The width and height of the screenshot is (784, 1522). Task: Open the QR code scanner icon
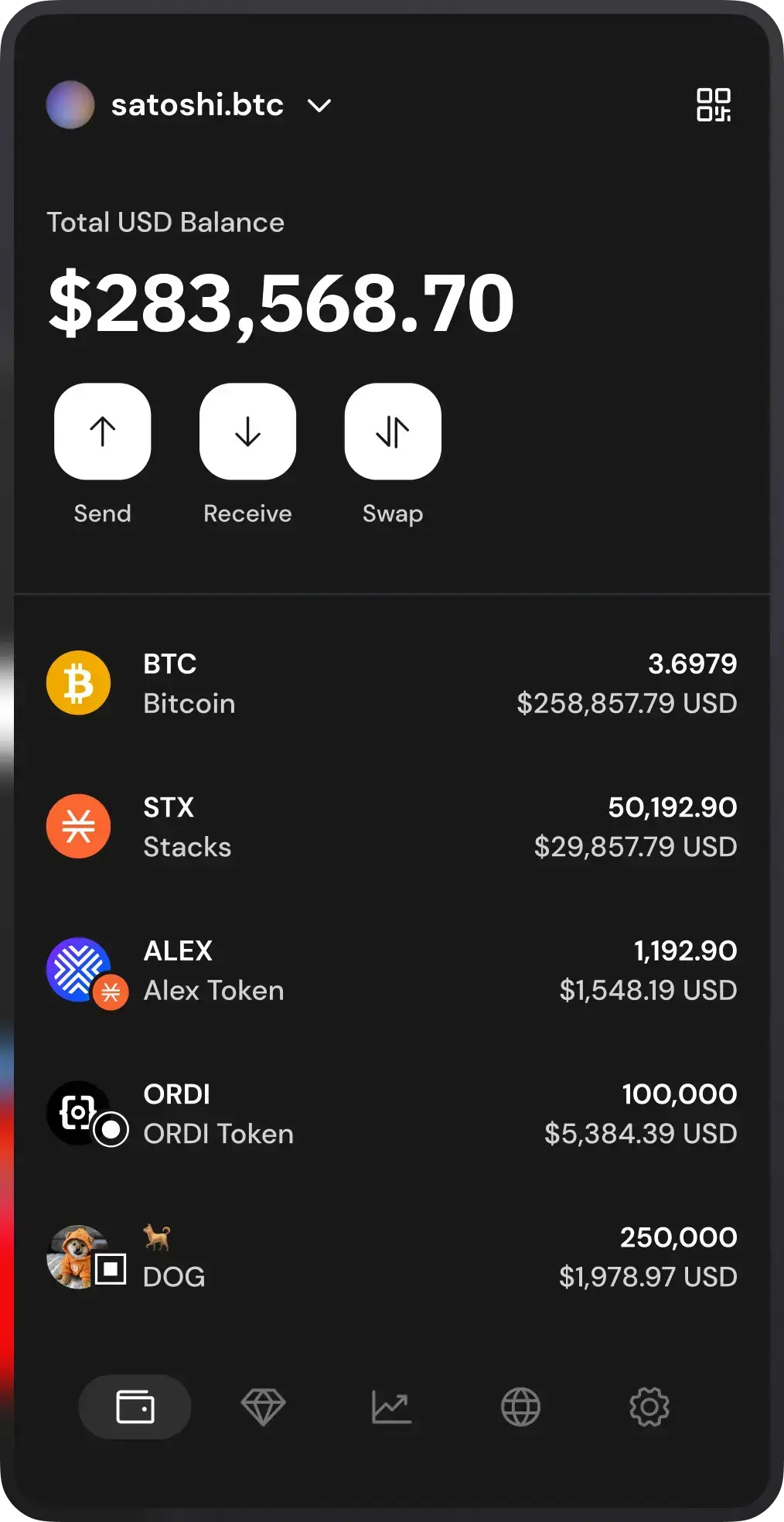[x=713, y=105]
